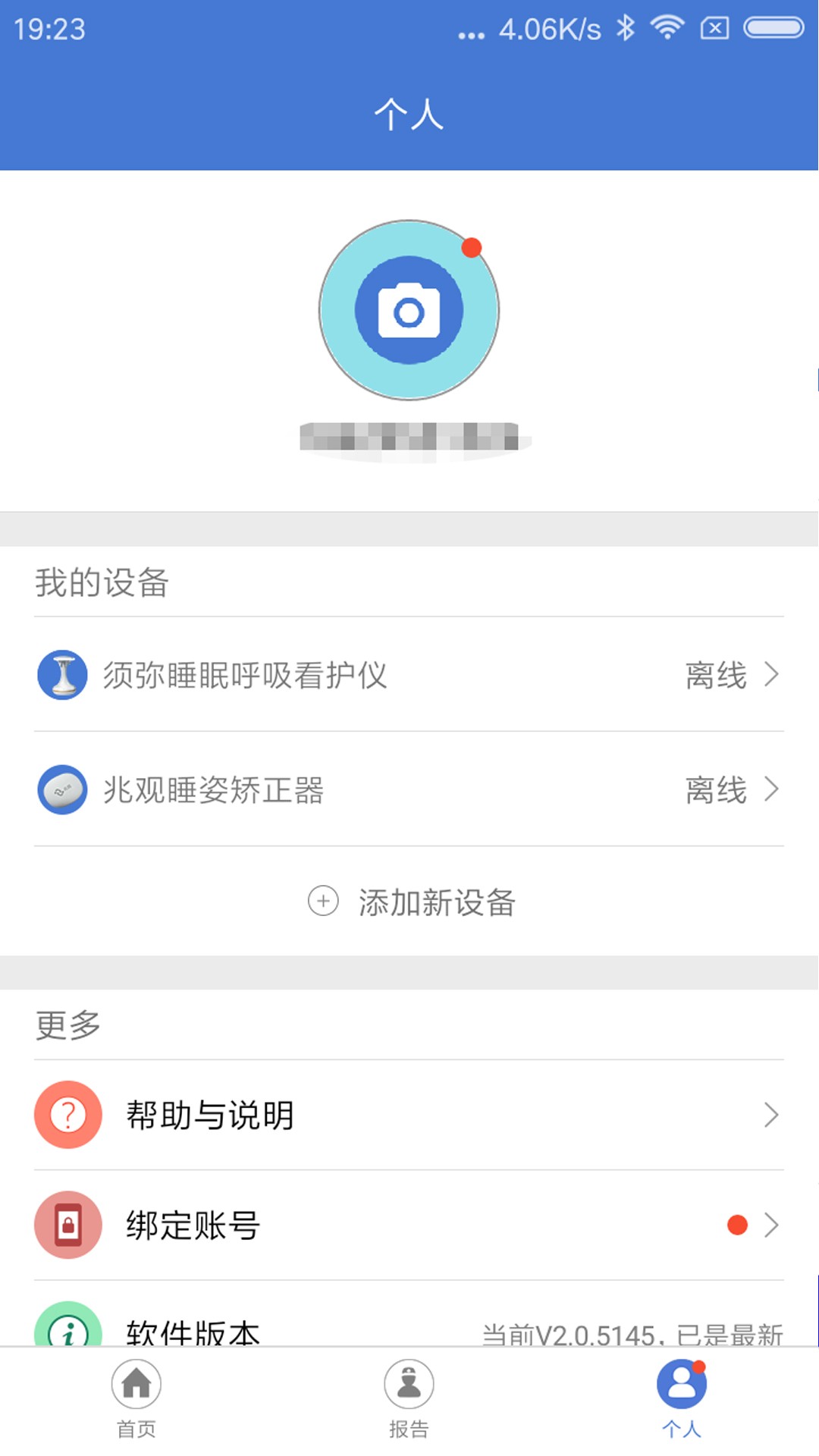Tap the red dot beside 绑定账号
The height and width of the screenshot is (1456, 819).
[736, 1224]
